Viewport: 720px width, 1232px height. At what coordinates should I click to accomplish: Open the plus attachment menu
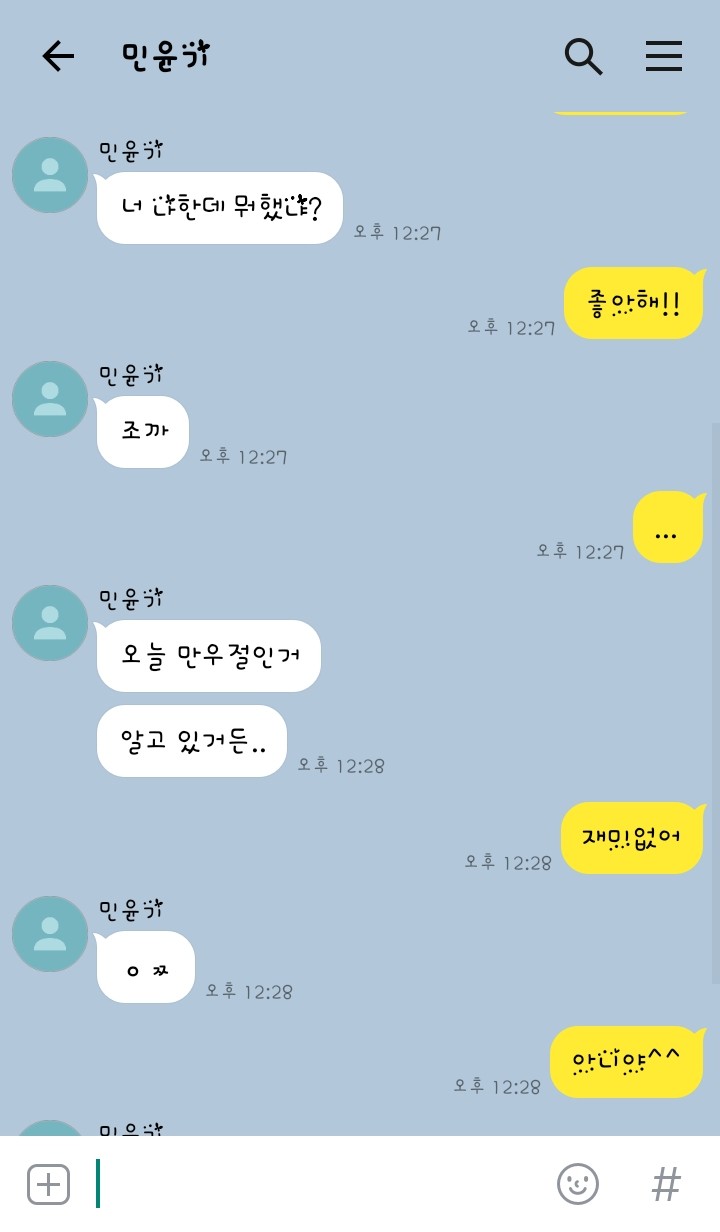click(48, 1185)
